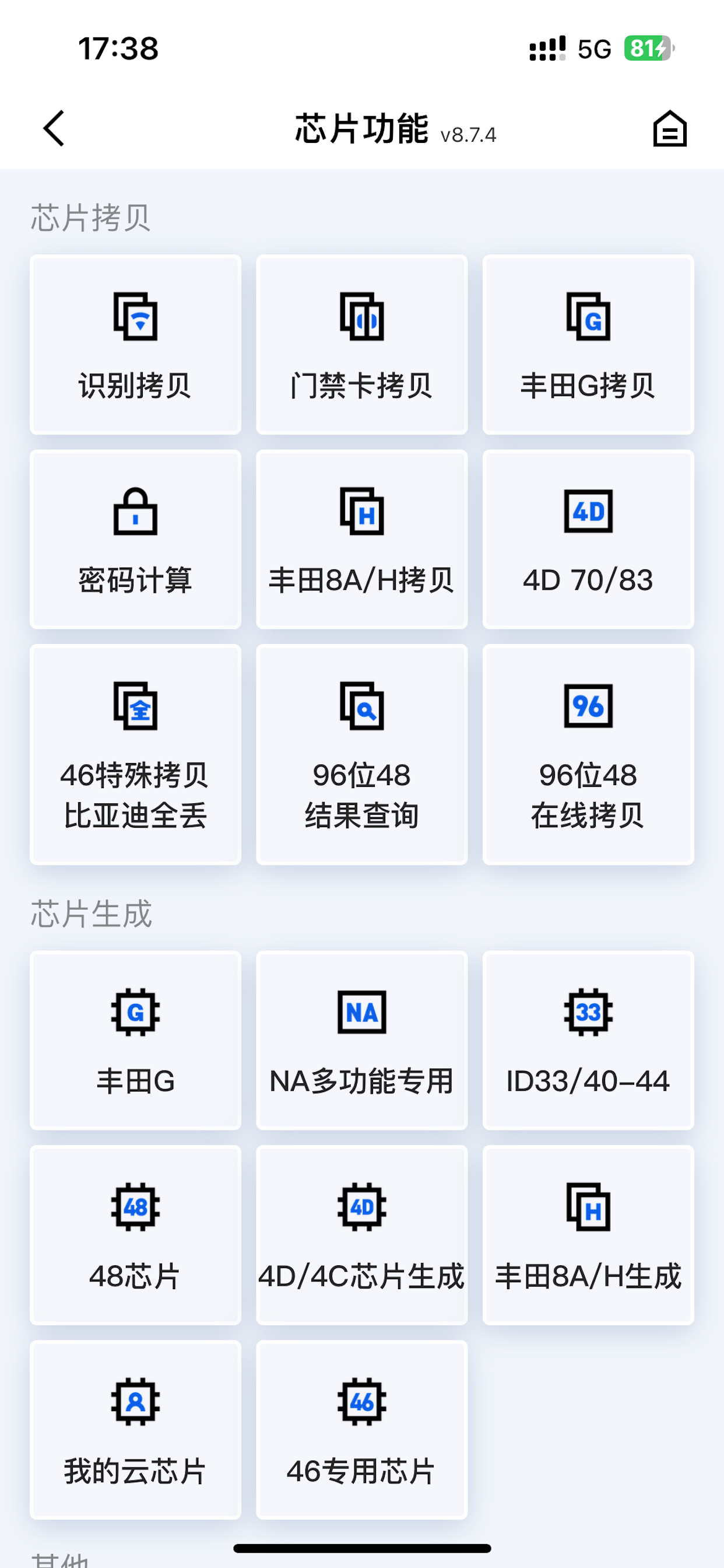
Task: Choose the 4D 70/83 tile
Action: (x=588, y=540)
